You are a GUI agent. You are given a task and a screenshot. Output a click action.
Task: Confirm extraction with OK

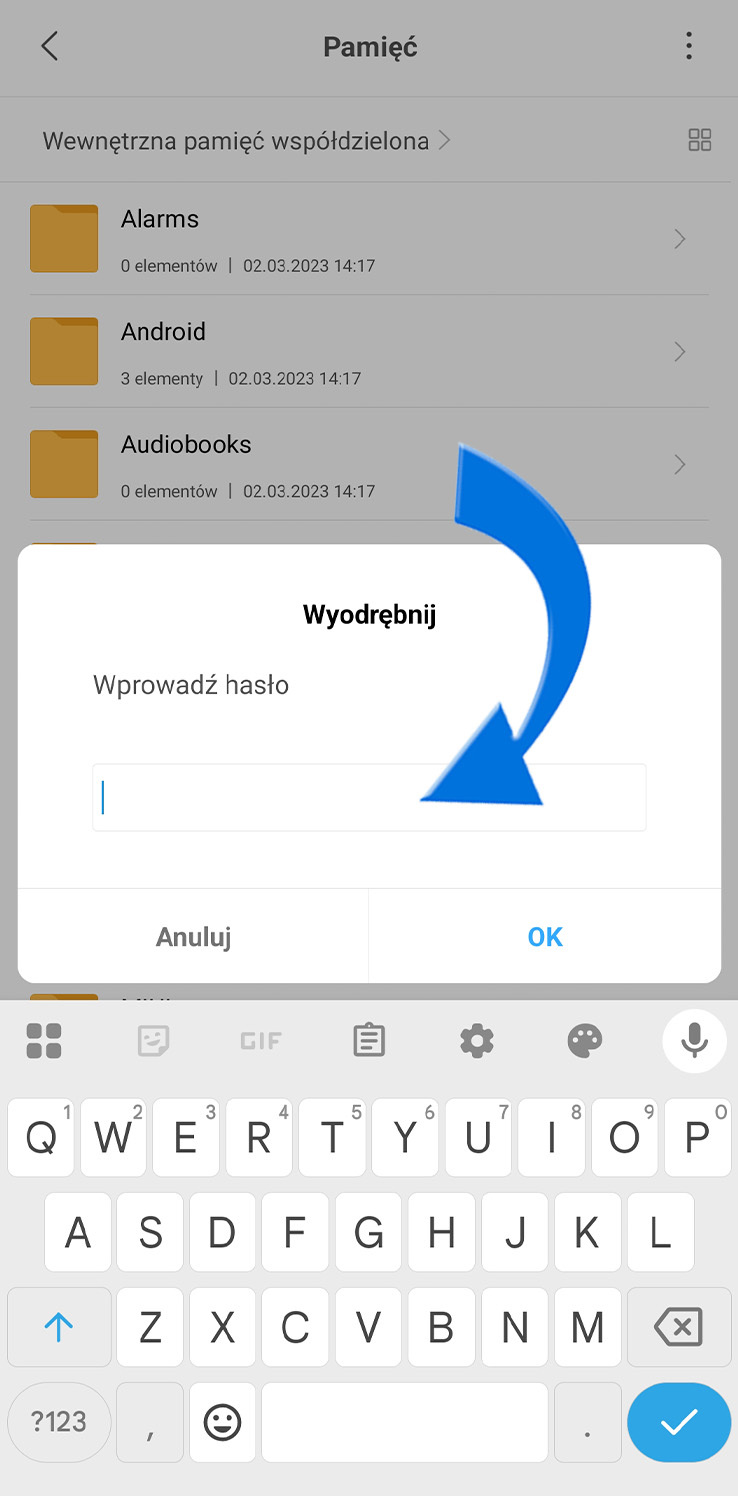[x=545, y=936]
